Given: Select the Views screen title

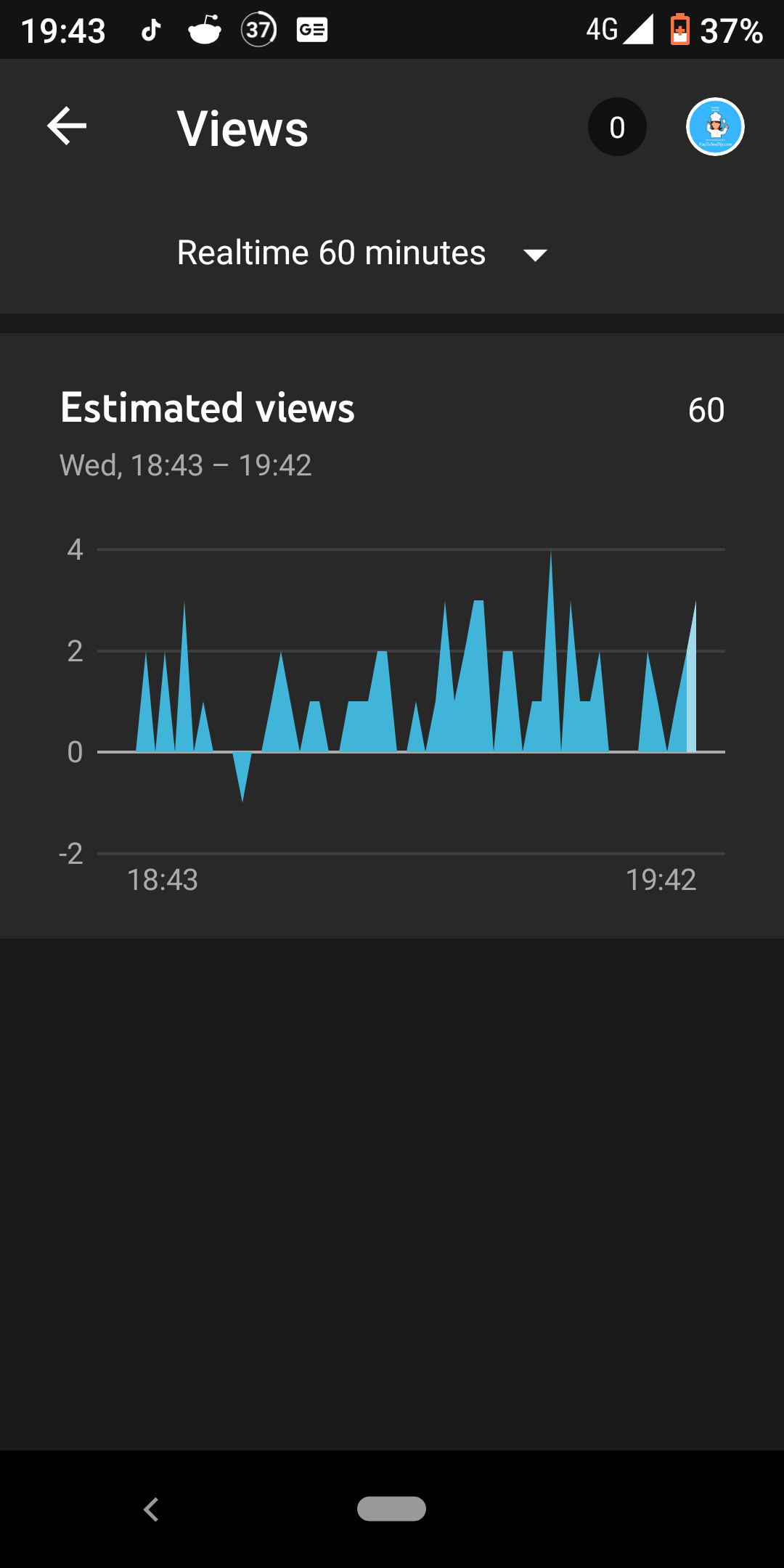Looking at the screenshot, I should click(x=242, y=128).
